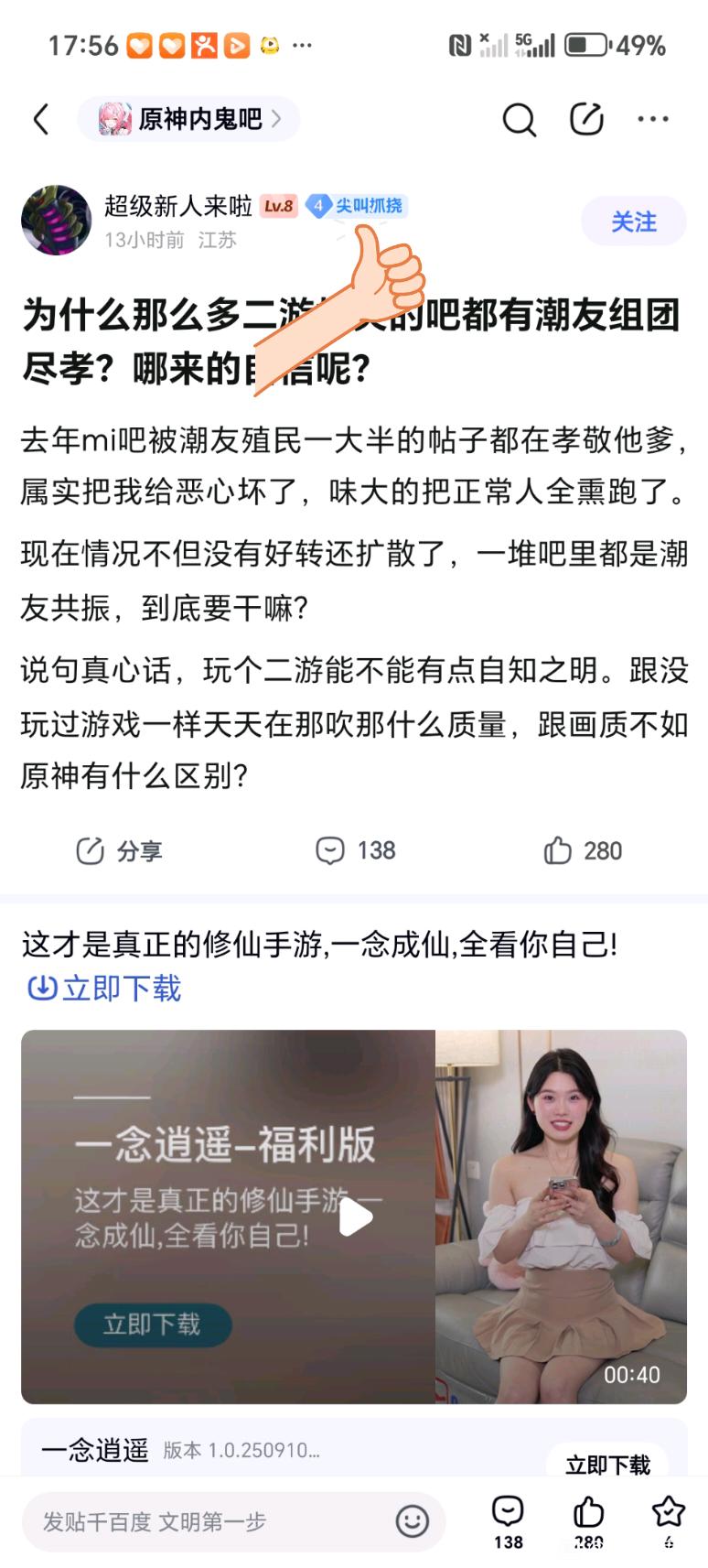
Task: Share this post via 分享
Action: coord(119,850)
